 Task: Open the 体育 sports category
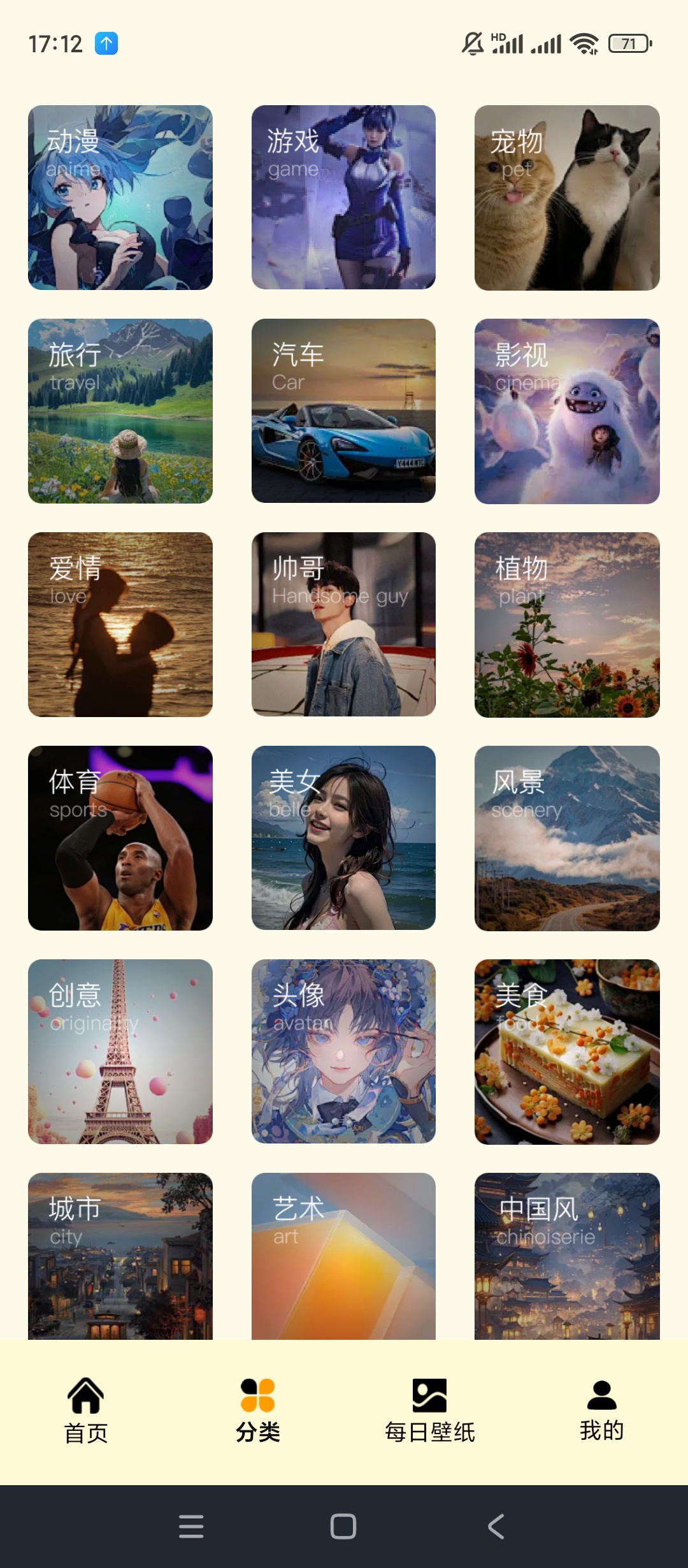120,838
